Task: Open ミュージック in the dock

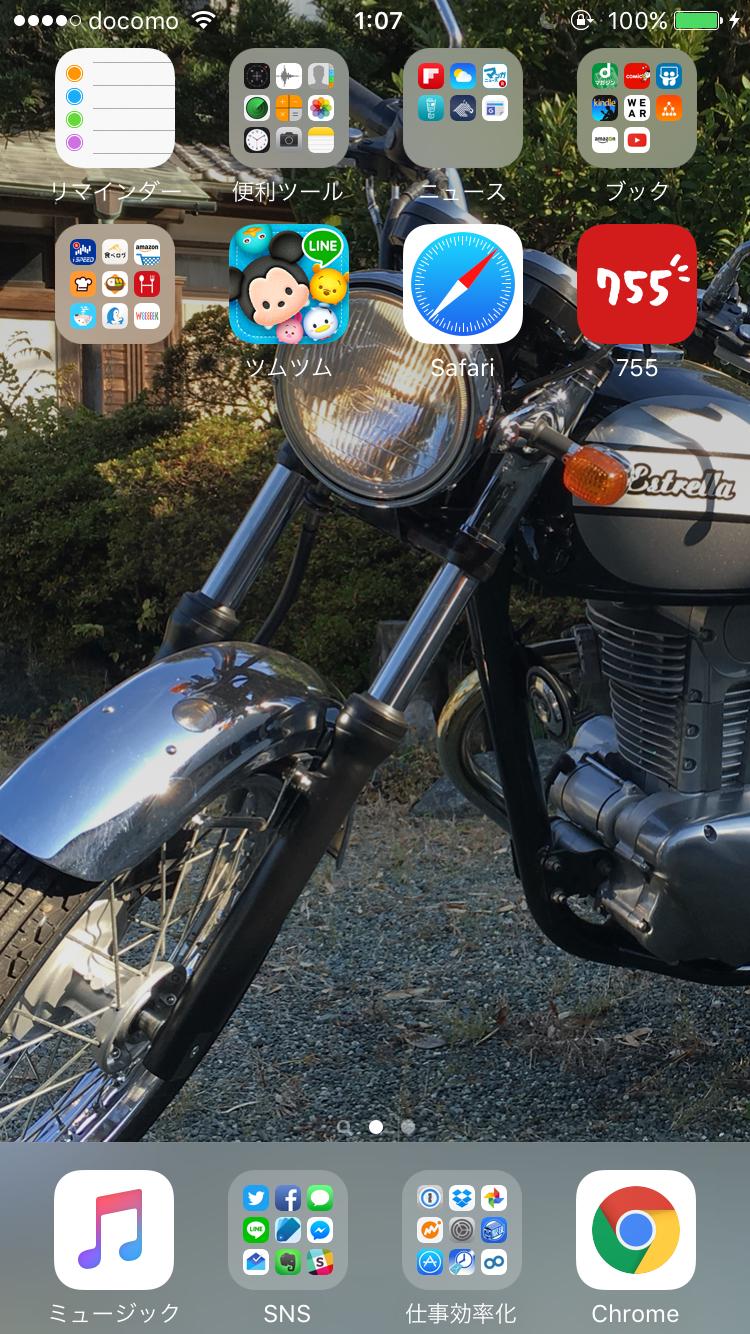Action: (114, 1230)
